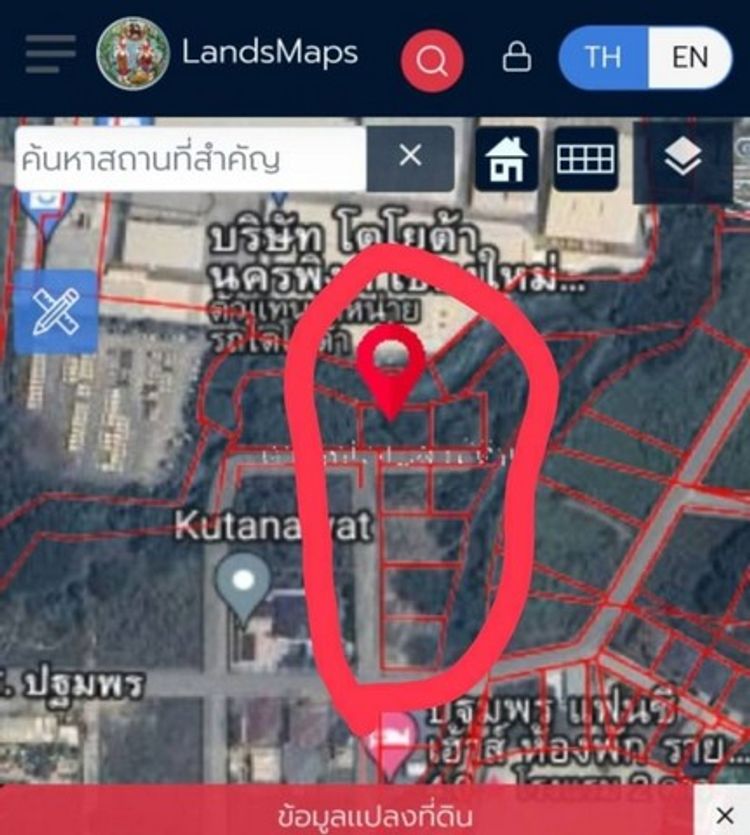Open the lock login icon
Viewport: 750px width, 835px height.
(x=516, y=57)
